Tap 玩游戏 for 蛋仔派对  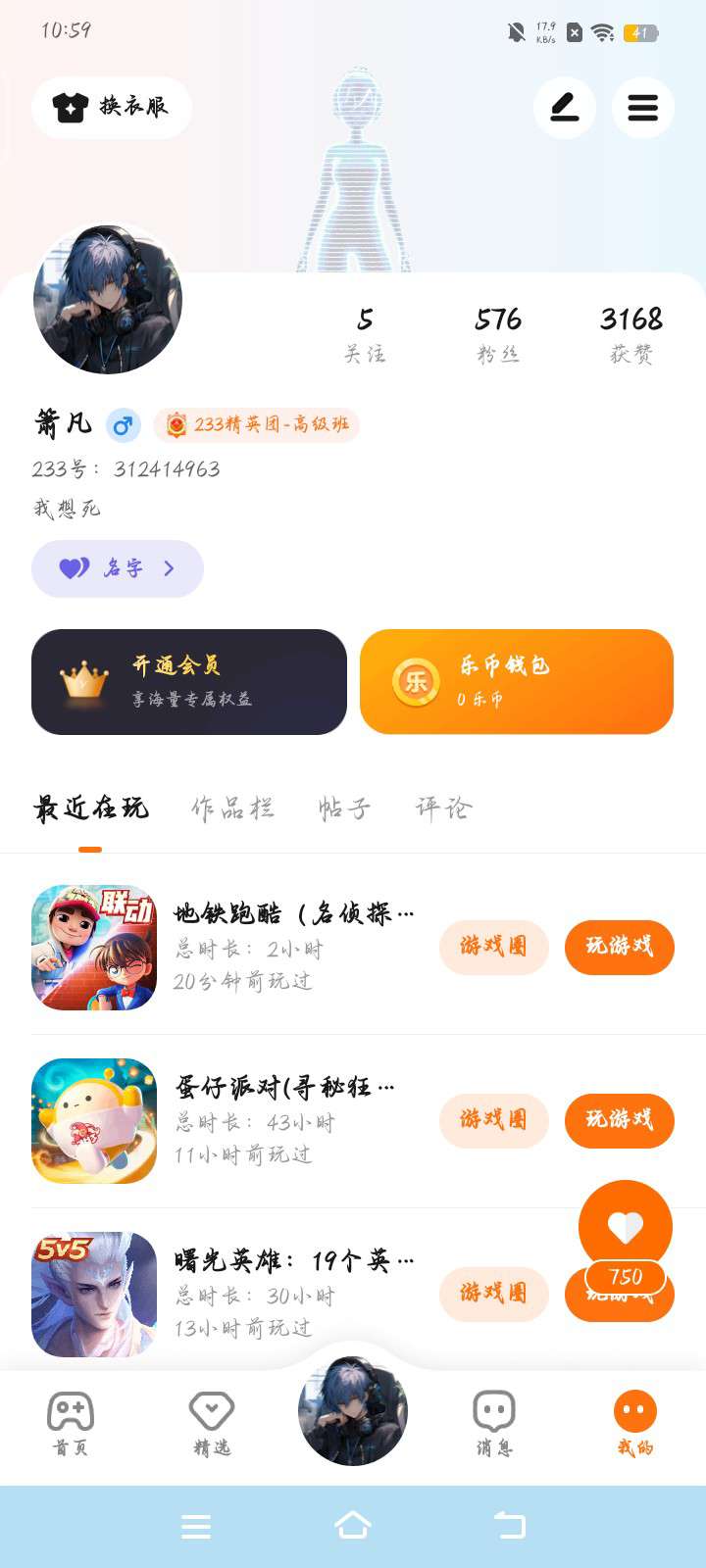619,1120
